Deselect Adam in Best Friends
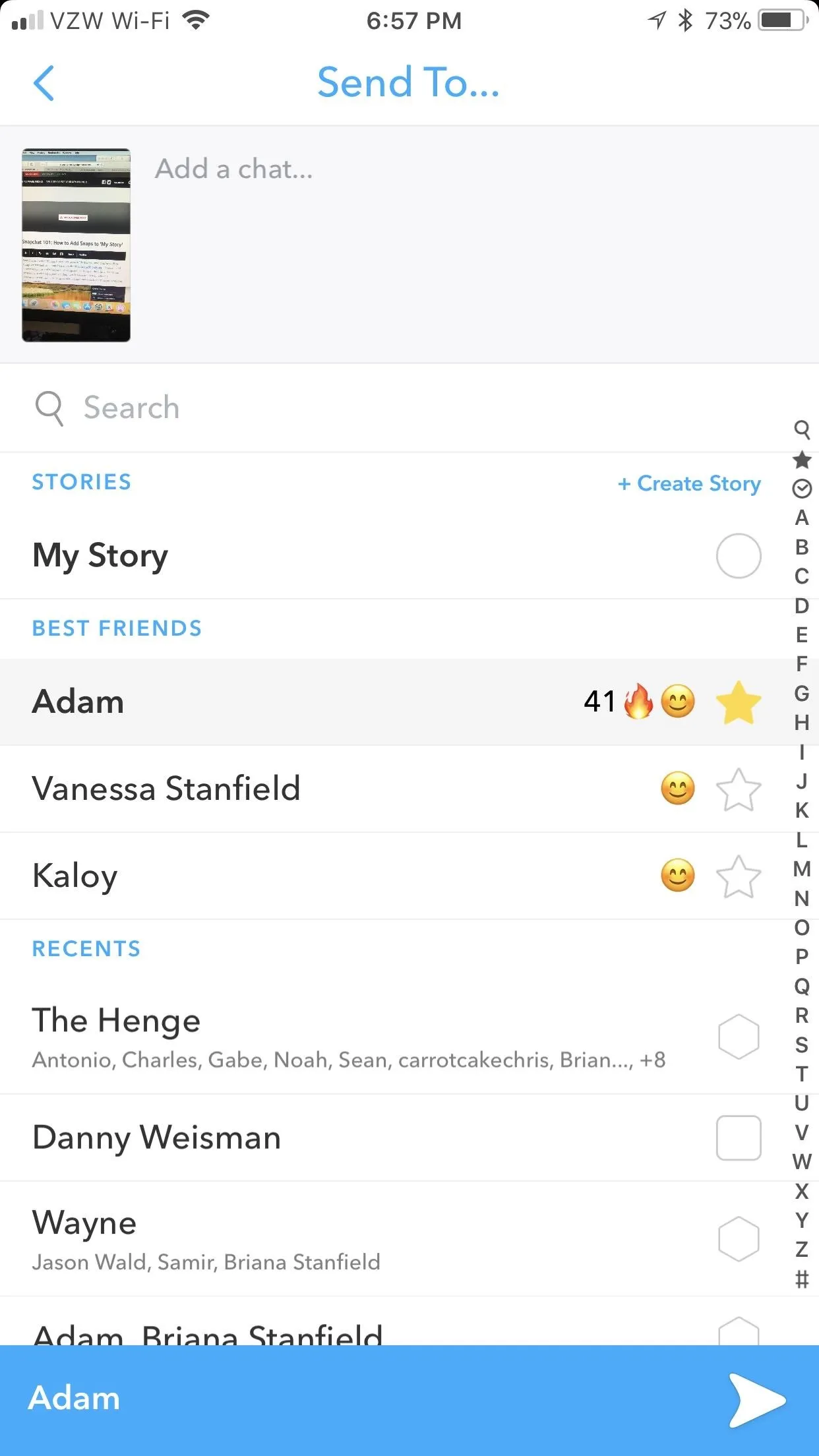Image resolution: width=819 pixels, height=1456 pixels. click(739, 702)
